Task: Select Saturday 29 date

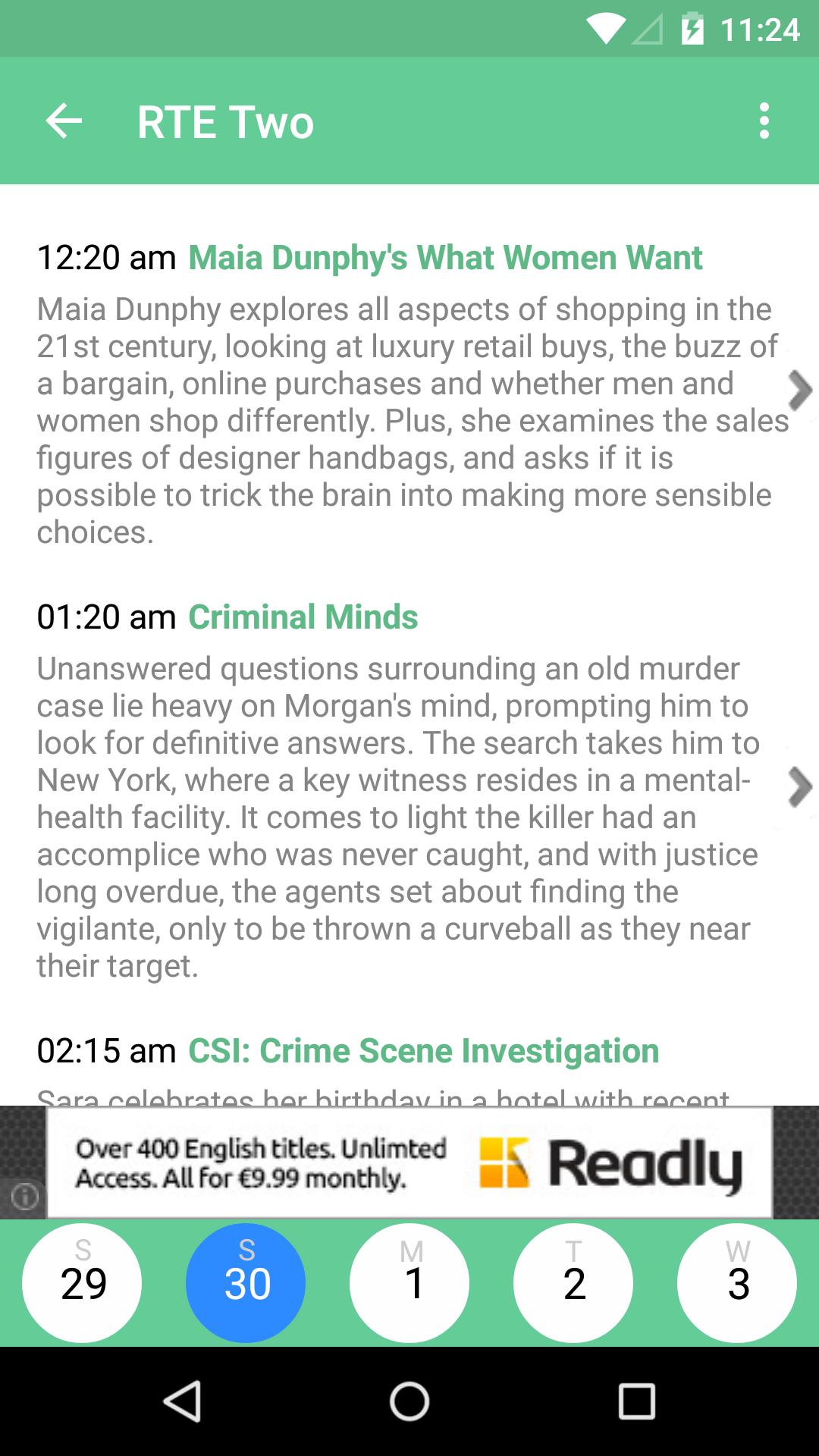Action: 83,1283
